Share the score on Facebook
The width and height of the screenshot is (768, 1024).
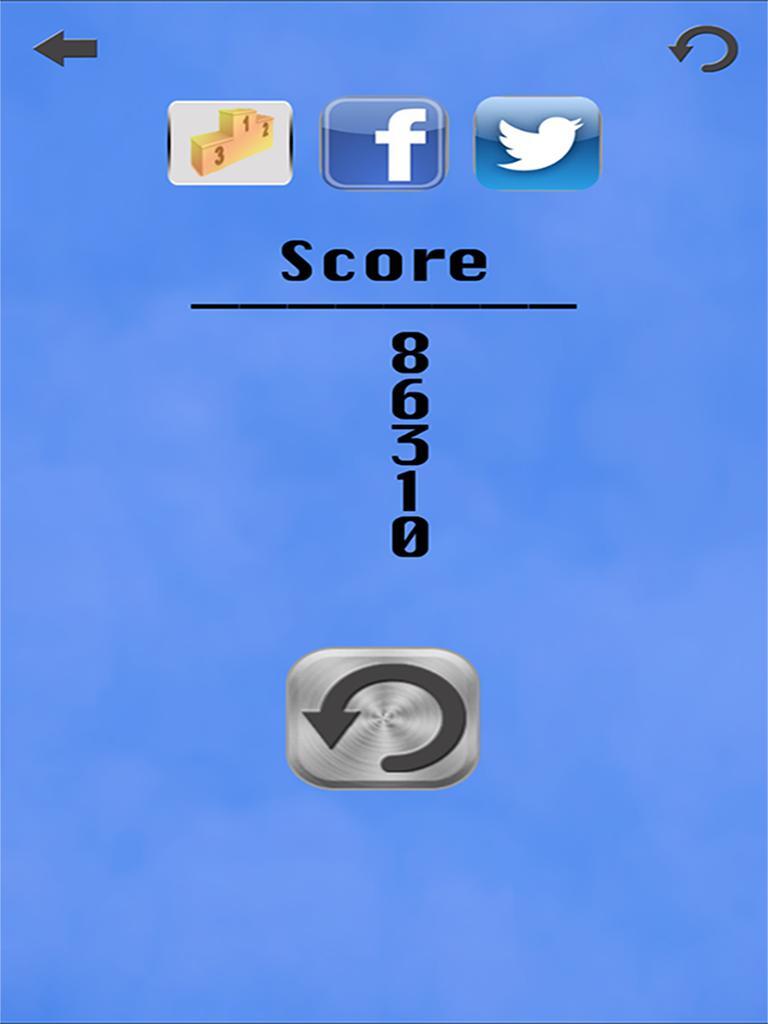[384, 143]
